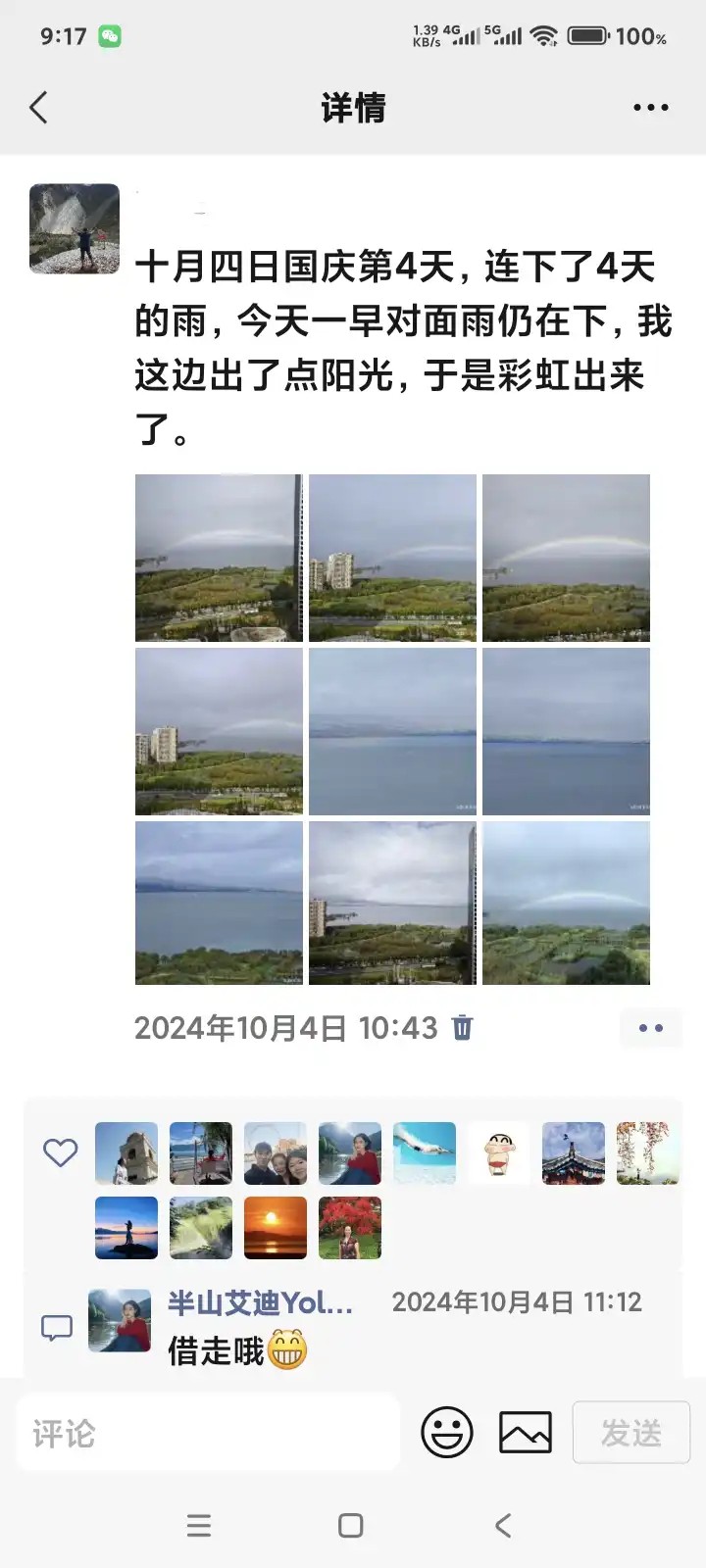Open the last photo in the grid
This screenshot has height=1568, width=706.
[566, 903]
